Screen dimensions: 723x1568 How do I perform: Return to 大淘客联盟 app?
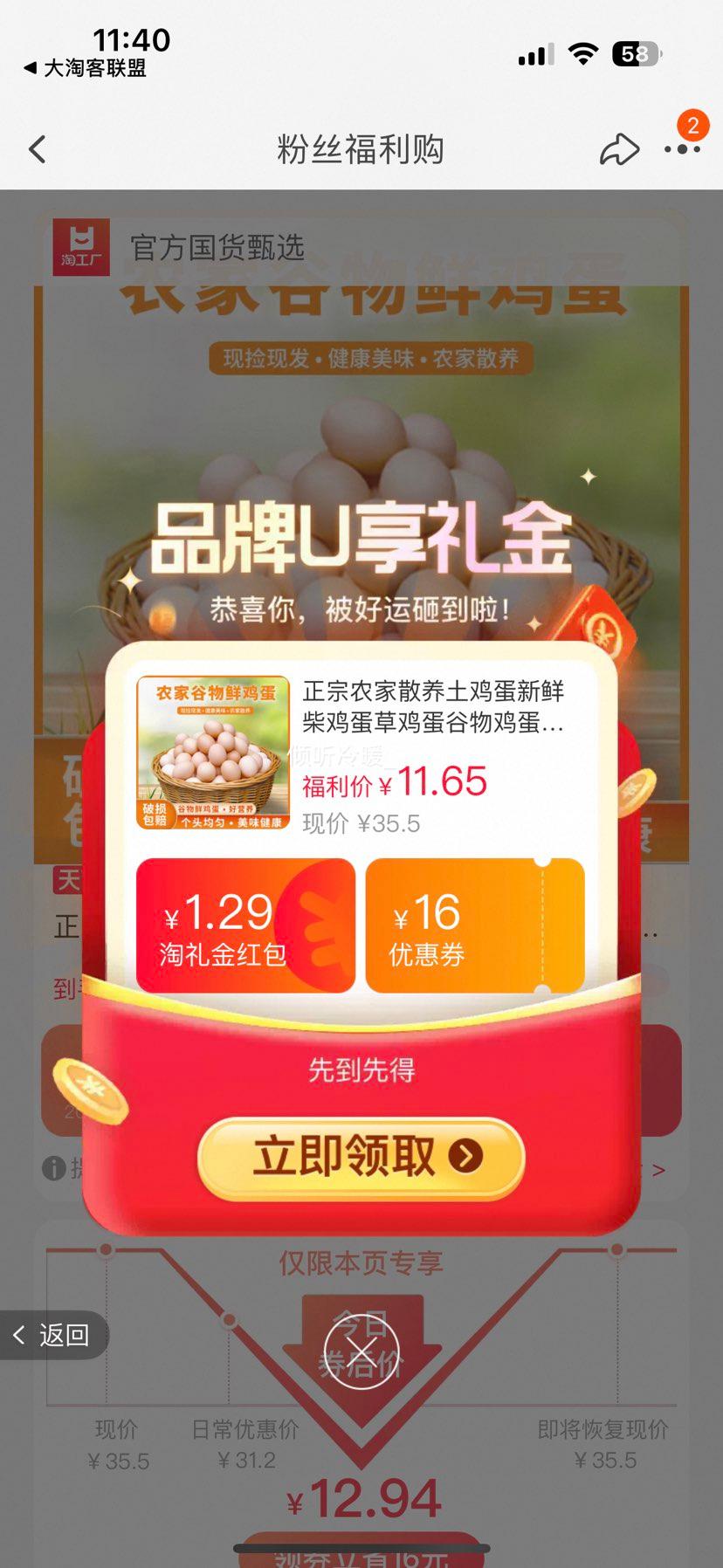point(86,68)
